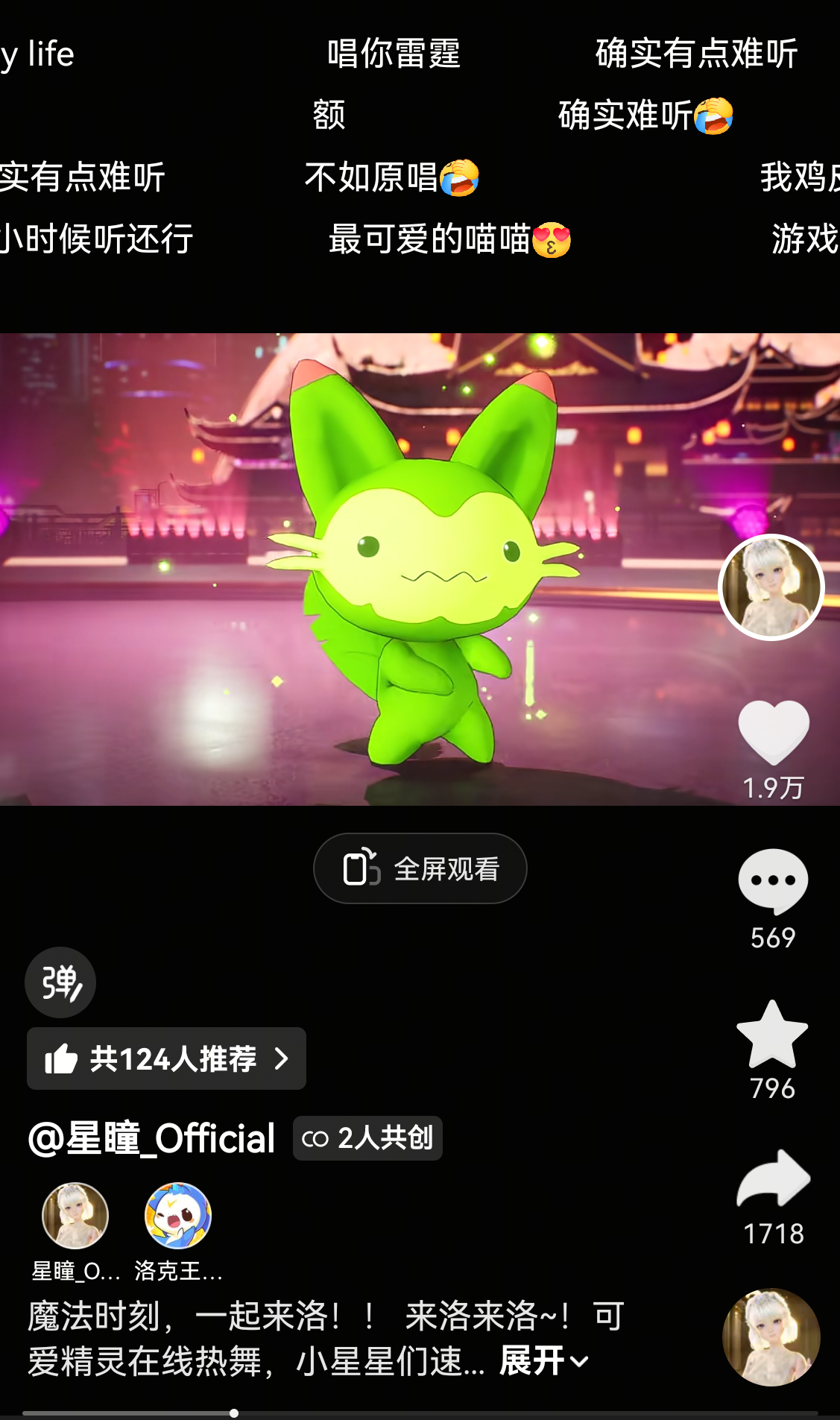The image size is (840, 1420).
Task: View the 2人共创 co-creators list
Action: 367,1138
